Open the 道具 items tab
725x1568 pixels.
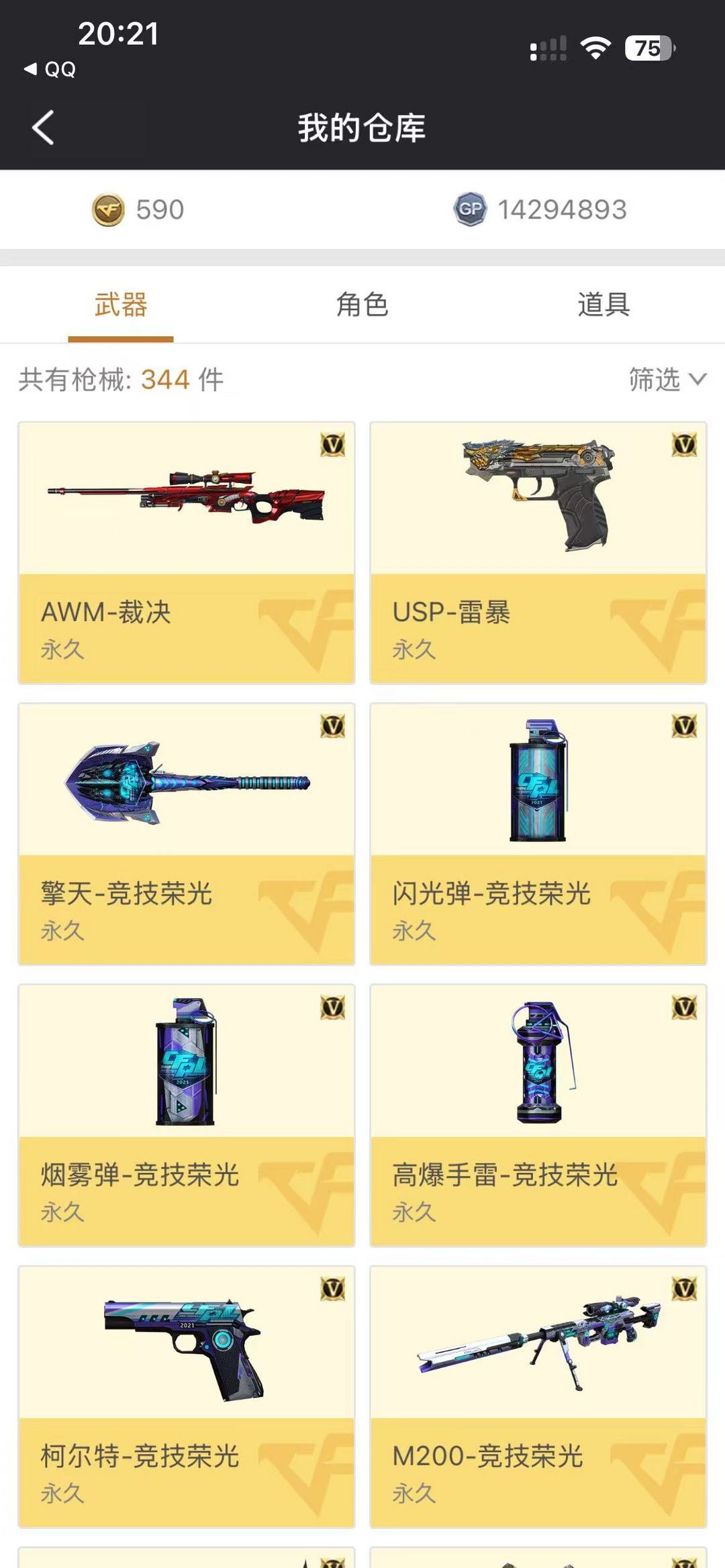(x=604, y=305)
